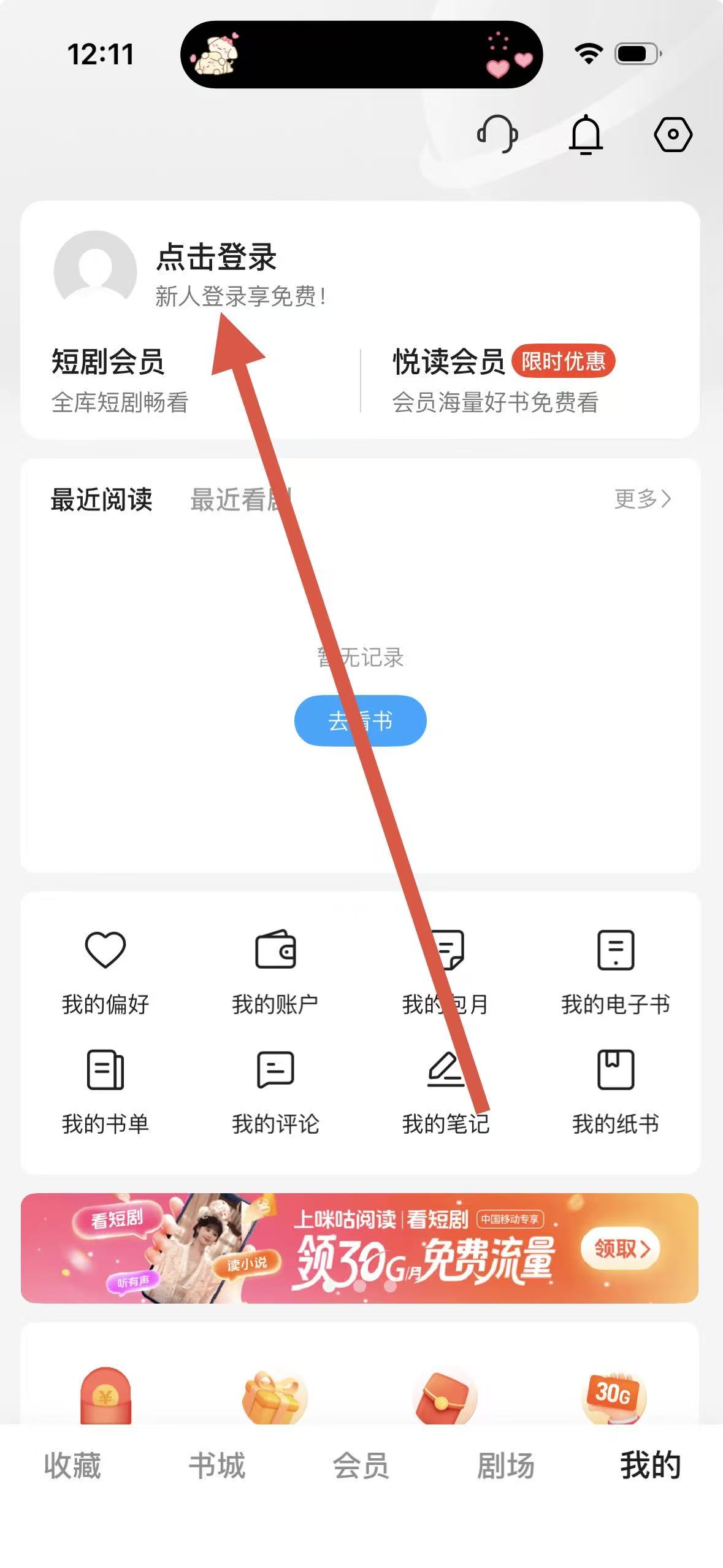
Task: Switch to 剧场 tab
Action: coord(505,1465)
